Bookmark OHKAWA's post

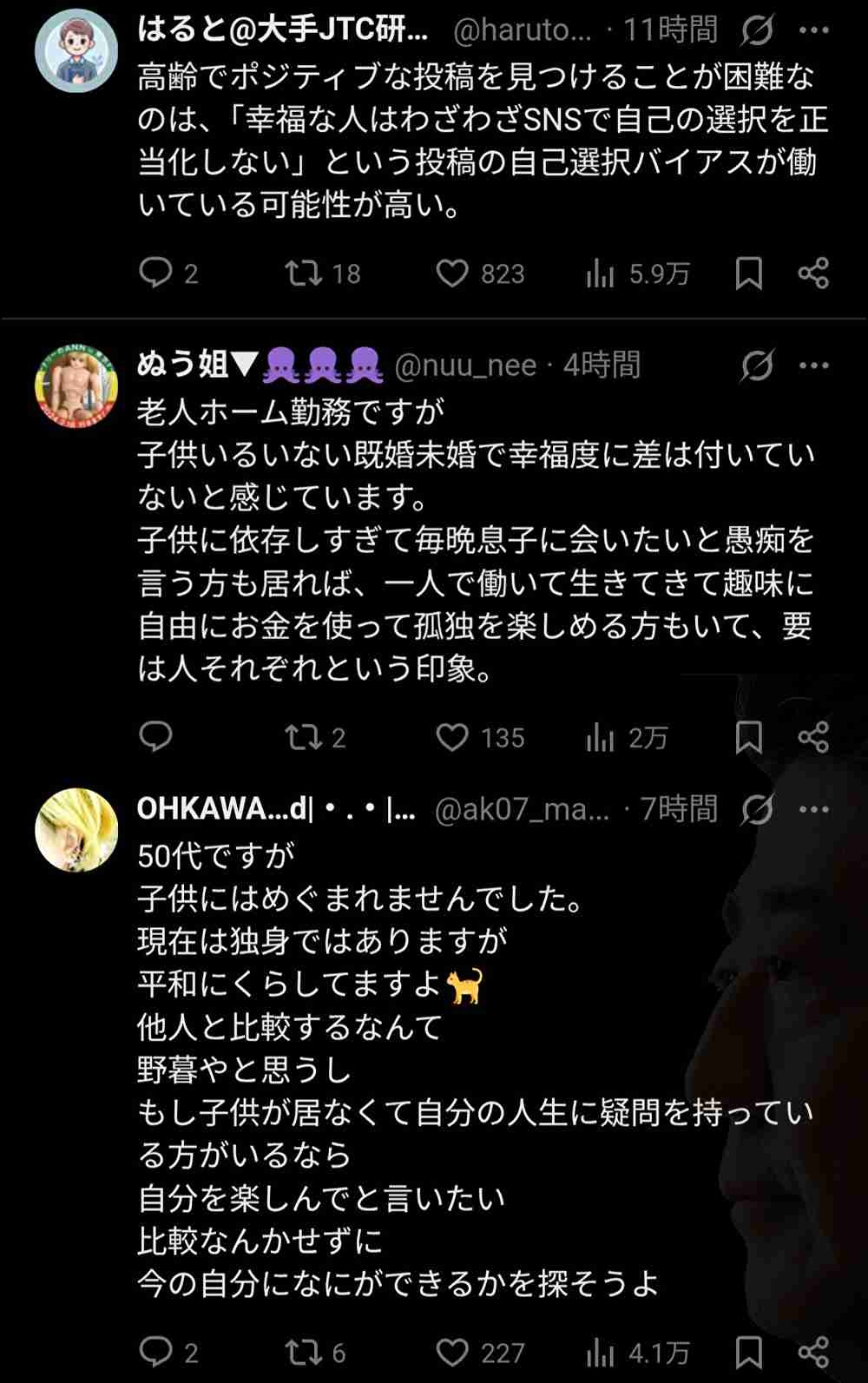[x=748, y=1352]
